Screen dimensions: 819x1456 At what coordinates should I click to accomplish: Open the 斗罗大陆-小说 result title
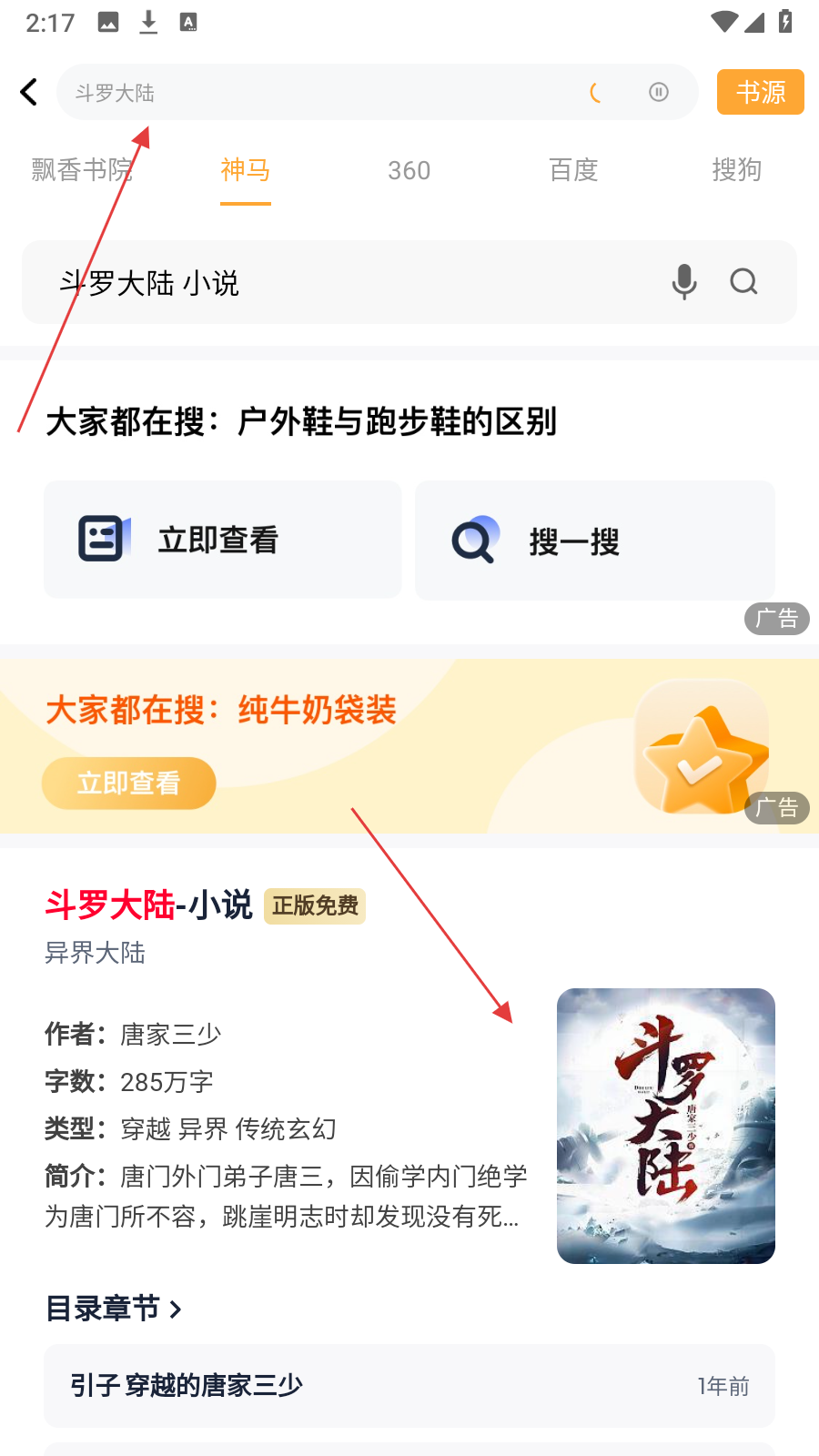click(149, 905)
